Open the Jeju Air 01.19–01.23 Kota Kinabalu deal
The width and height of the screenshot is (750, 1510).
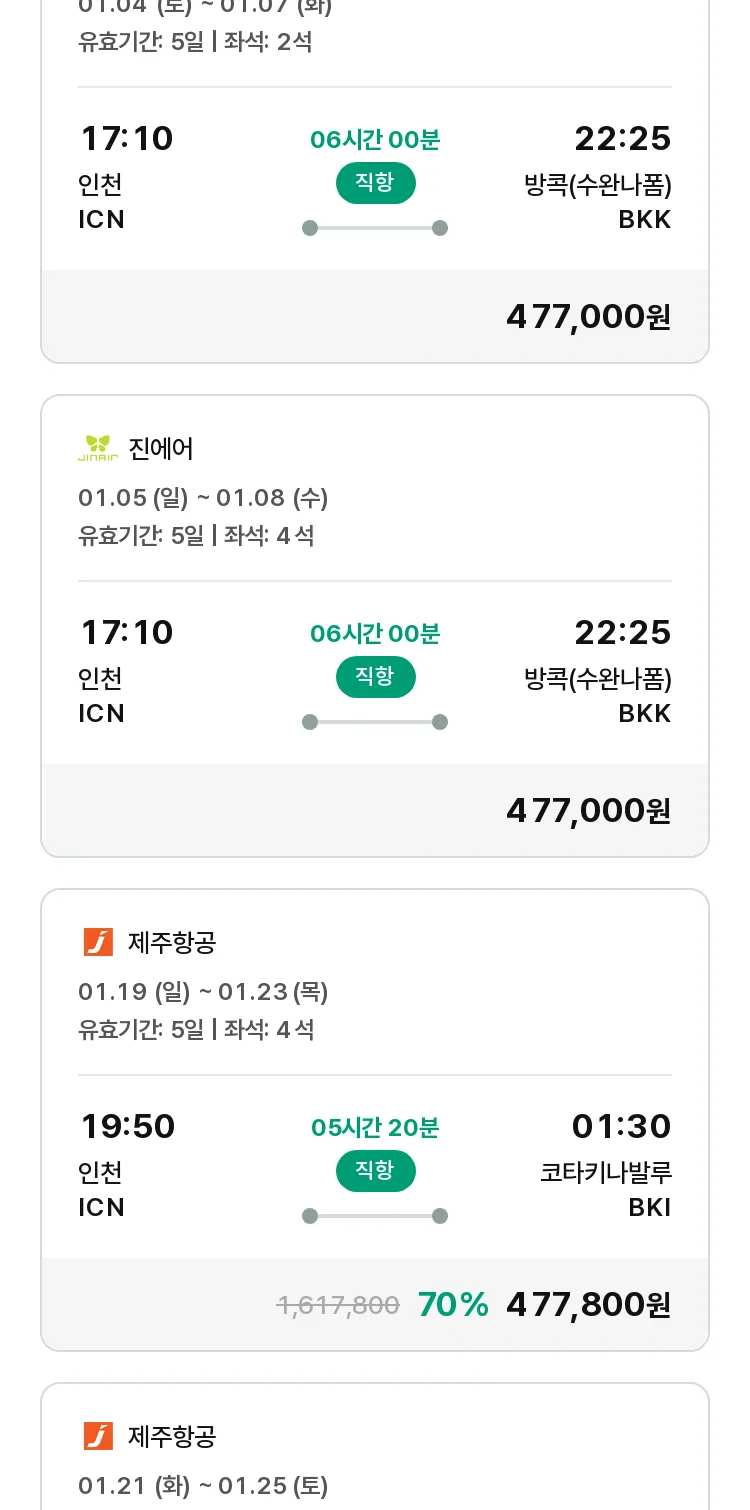tap(375, 1120)
